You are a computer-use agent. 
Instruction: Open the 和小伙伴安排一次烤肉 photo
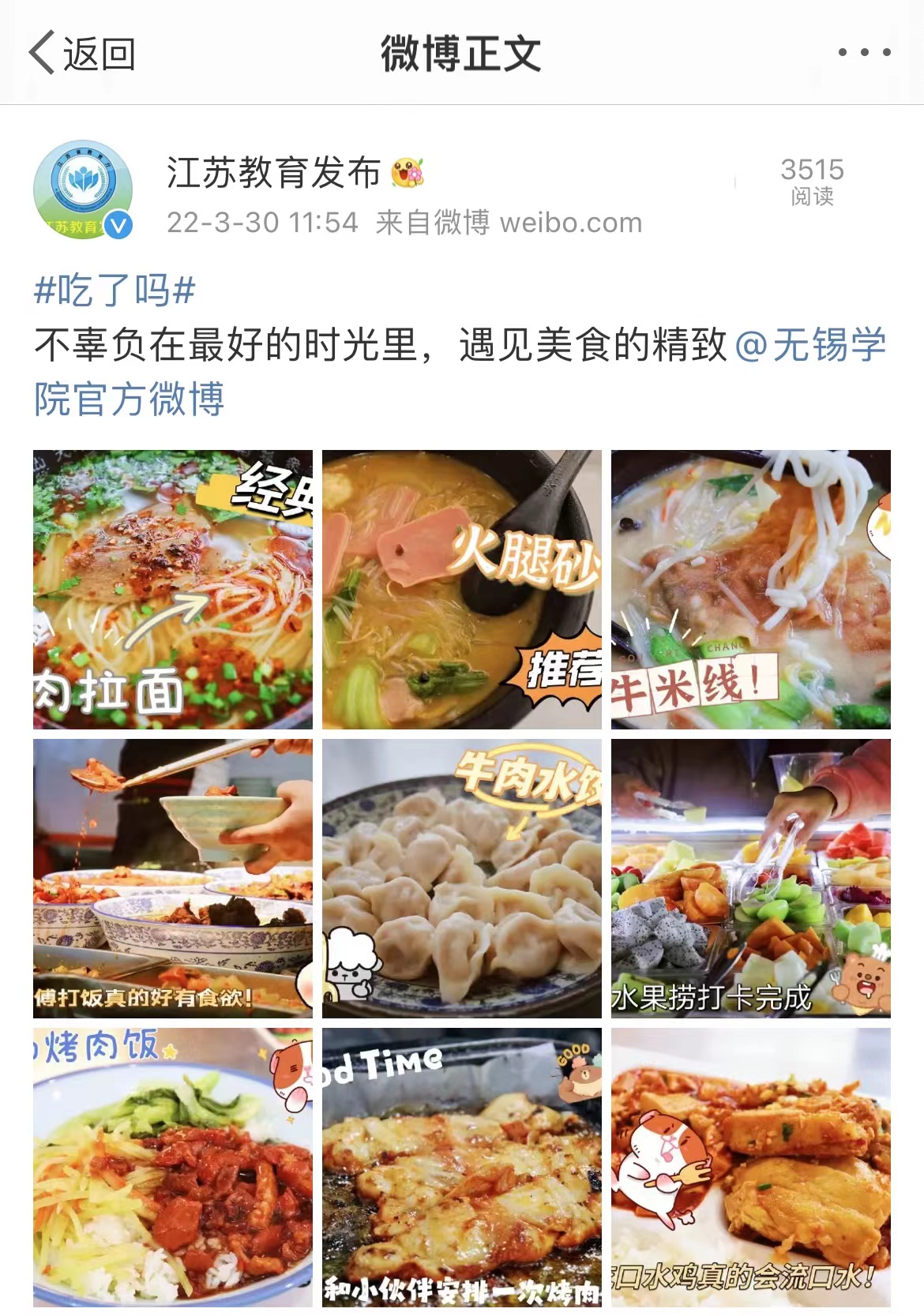[x=461, y=1167]
